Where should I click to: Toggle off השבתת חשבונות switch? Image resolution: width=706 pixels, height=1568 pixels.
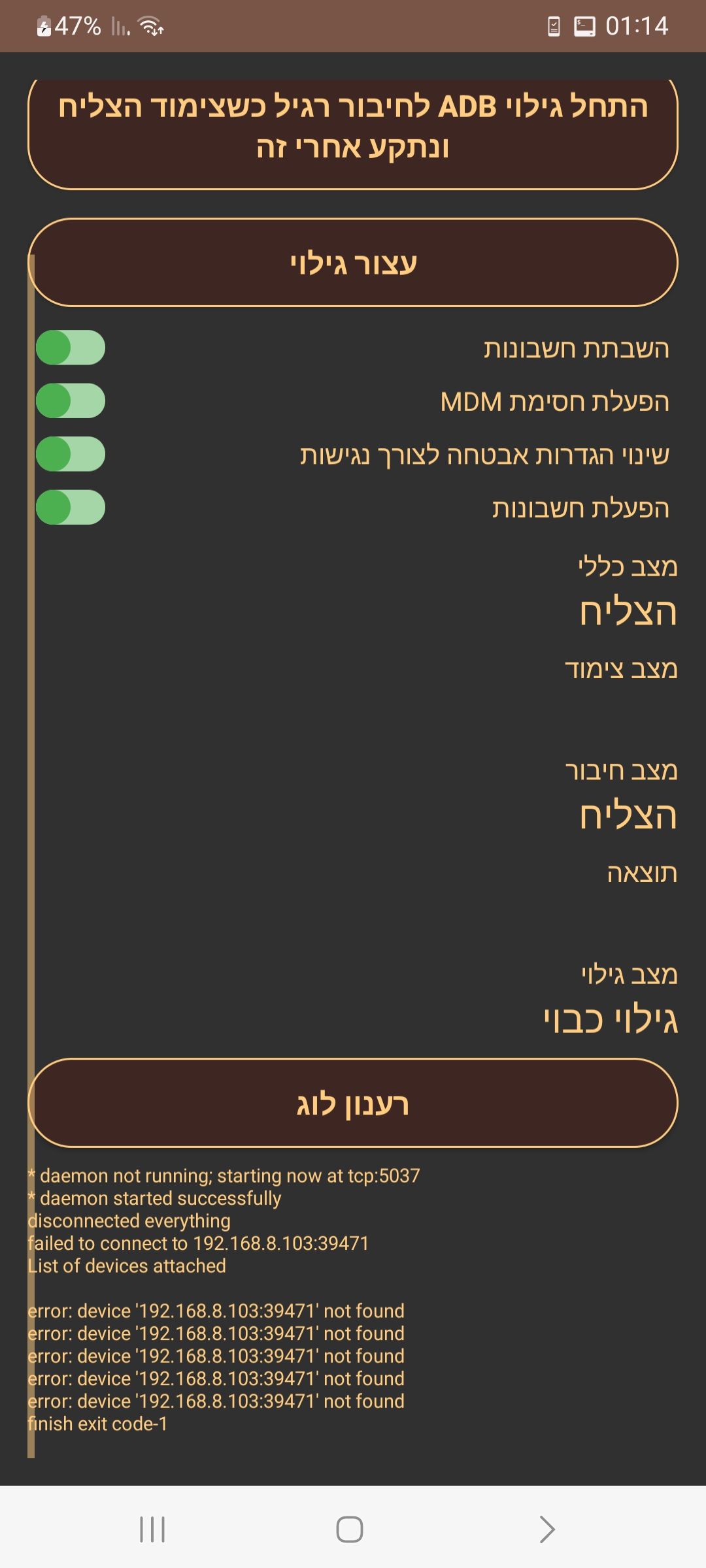click(72, 348)
